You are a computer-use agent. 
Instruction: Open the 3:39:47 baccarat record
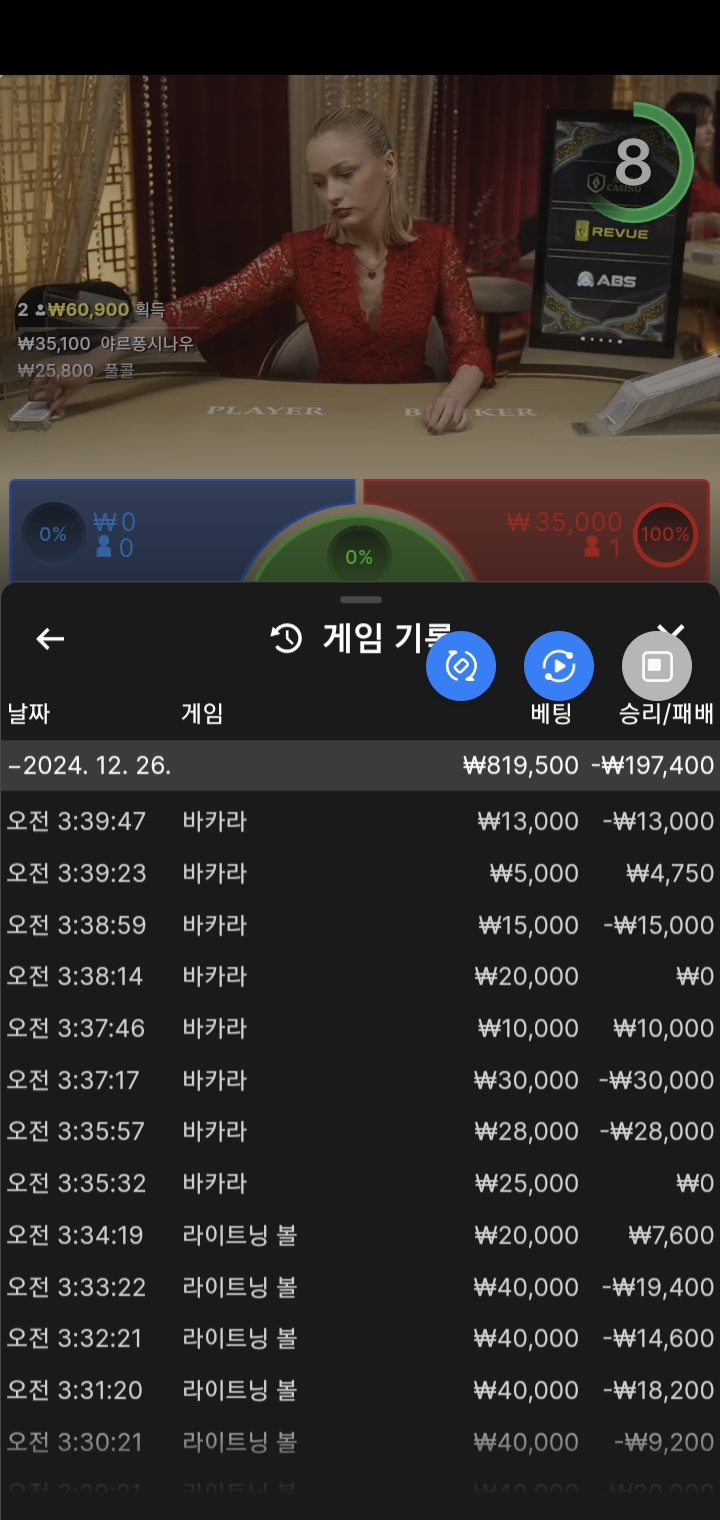pyautogui.click(x=360, y=821)
